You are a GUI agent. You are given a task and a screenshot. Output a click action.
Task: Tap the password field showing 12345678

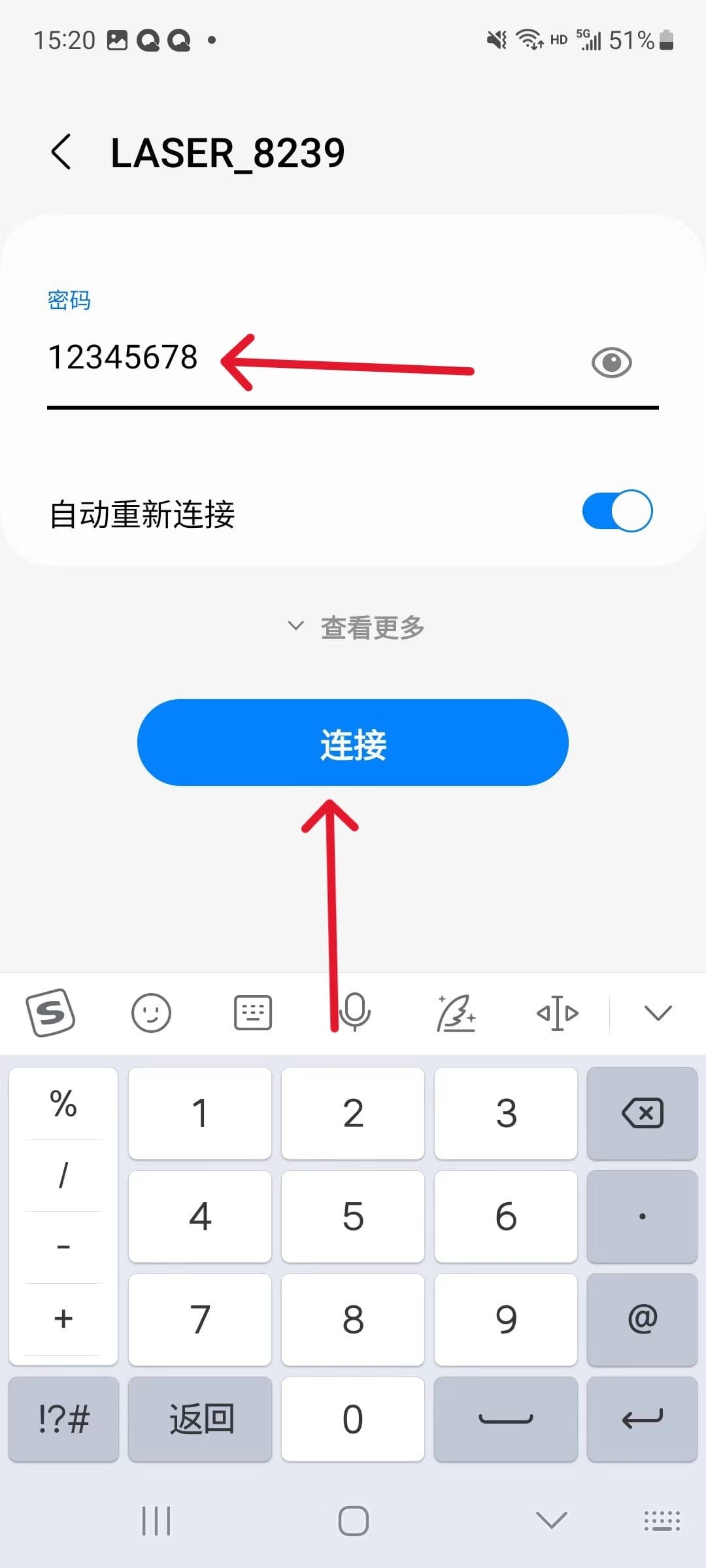click(261, 359)
